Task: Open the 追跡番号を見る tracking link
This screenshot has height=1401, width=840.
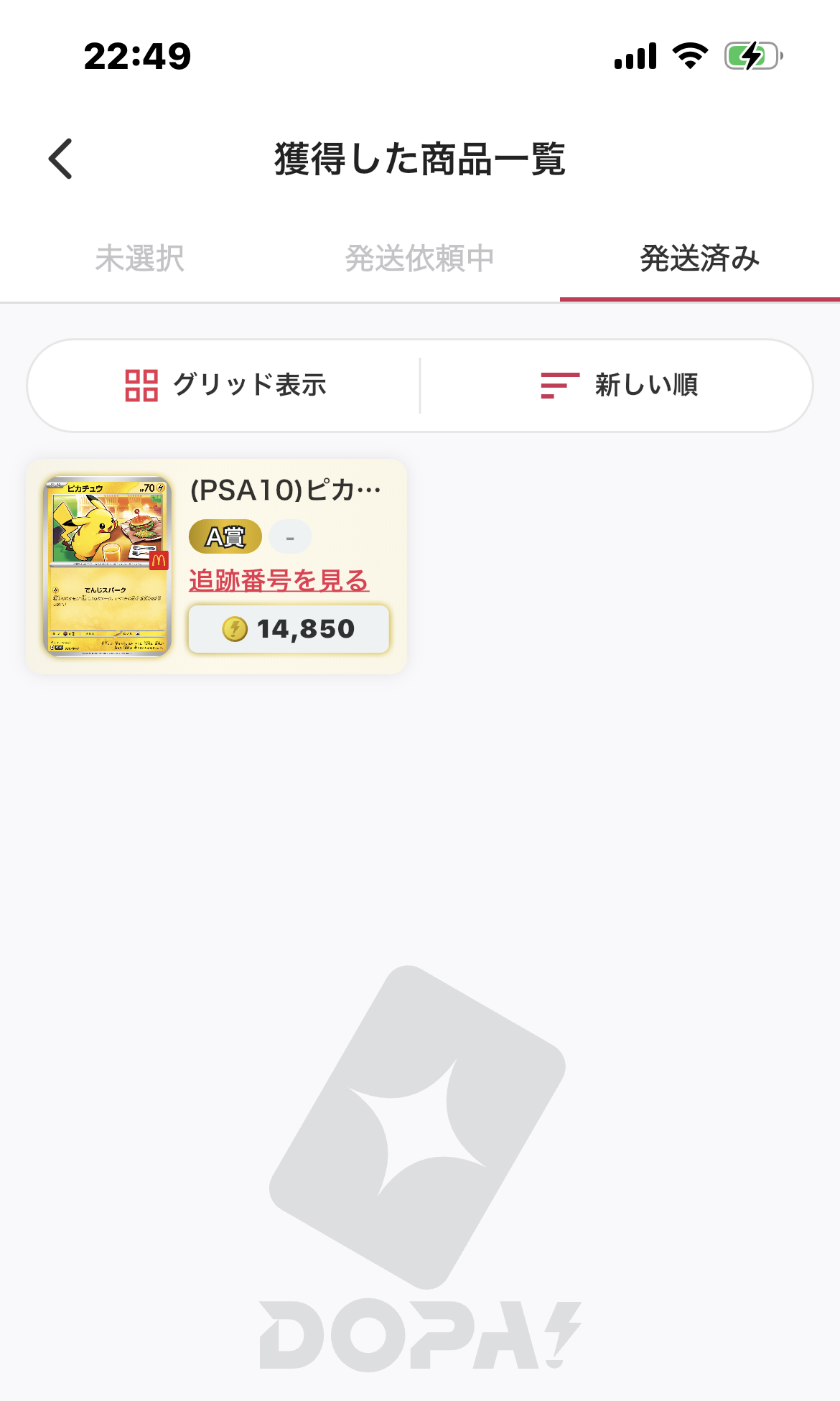Action: pyautogui.click(x=279, y=580)
